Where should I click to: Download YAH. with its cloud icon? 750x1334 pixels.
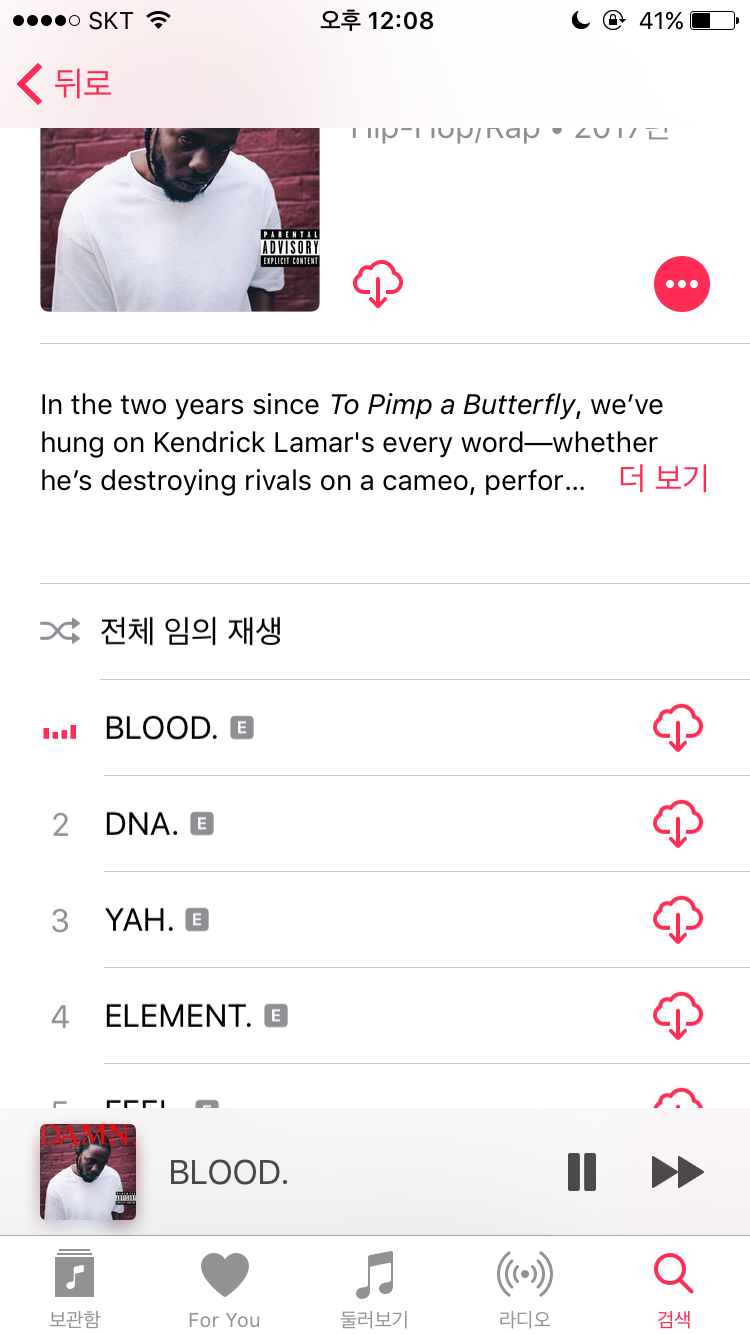pos(677,920)
